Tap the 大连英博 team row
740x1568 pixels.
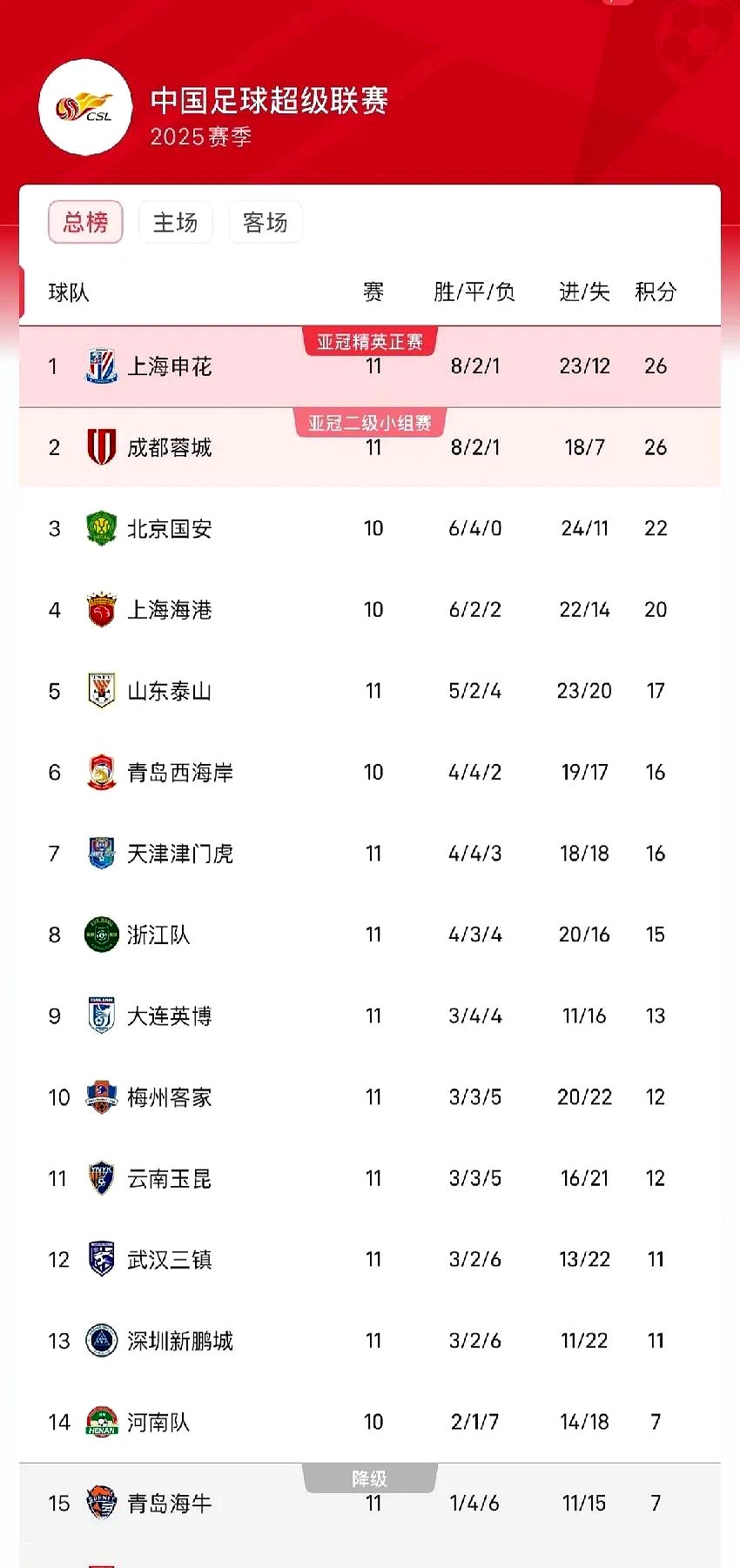tap(170, 1016)
